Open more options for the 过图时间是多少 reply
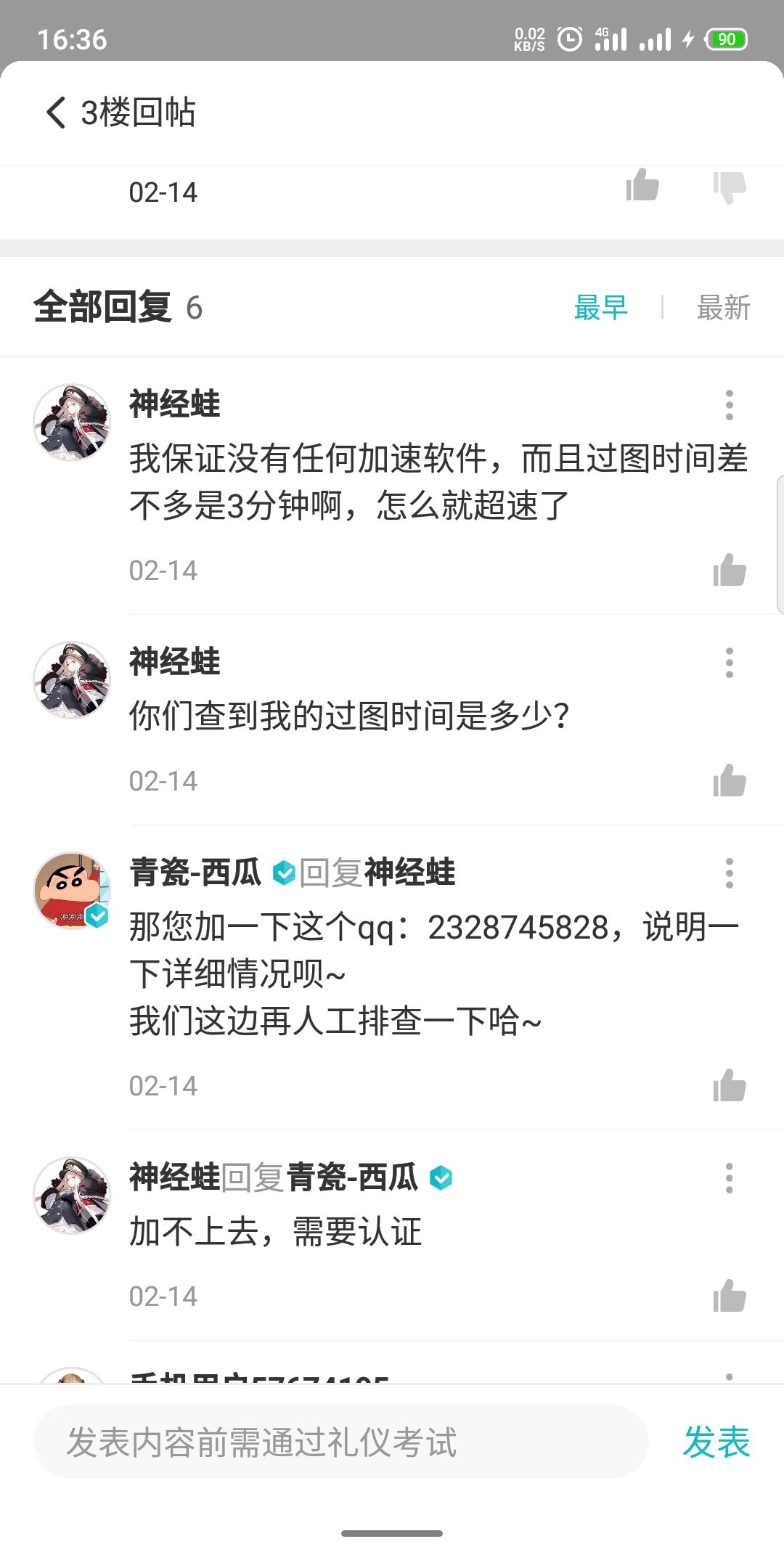Screen dimensions: 784x1568 729,663
